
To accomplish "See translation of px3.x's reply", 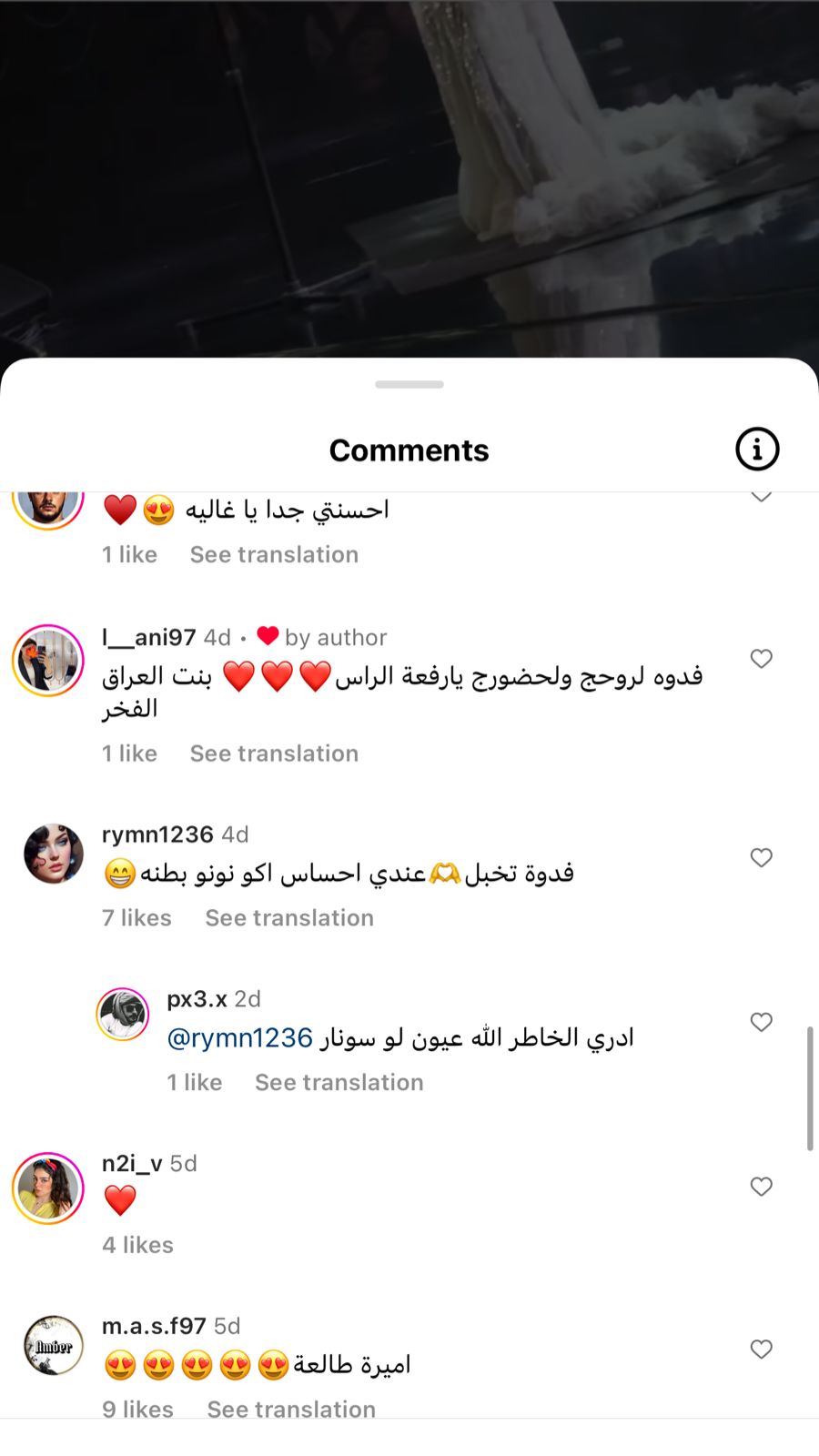I will click(x=339, y=1082).
